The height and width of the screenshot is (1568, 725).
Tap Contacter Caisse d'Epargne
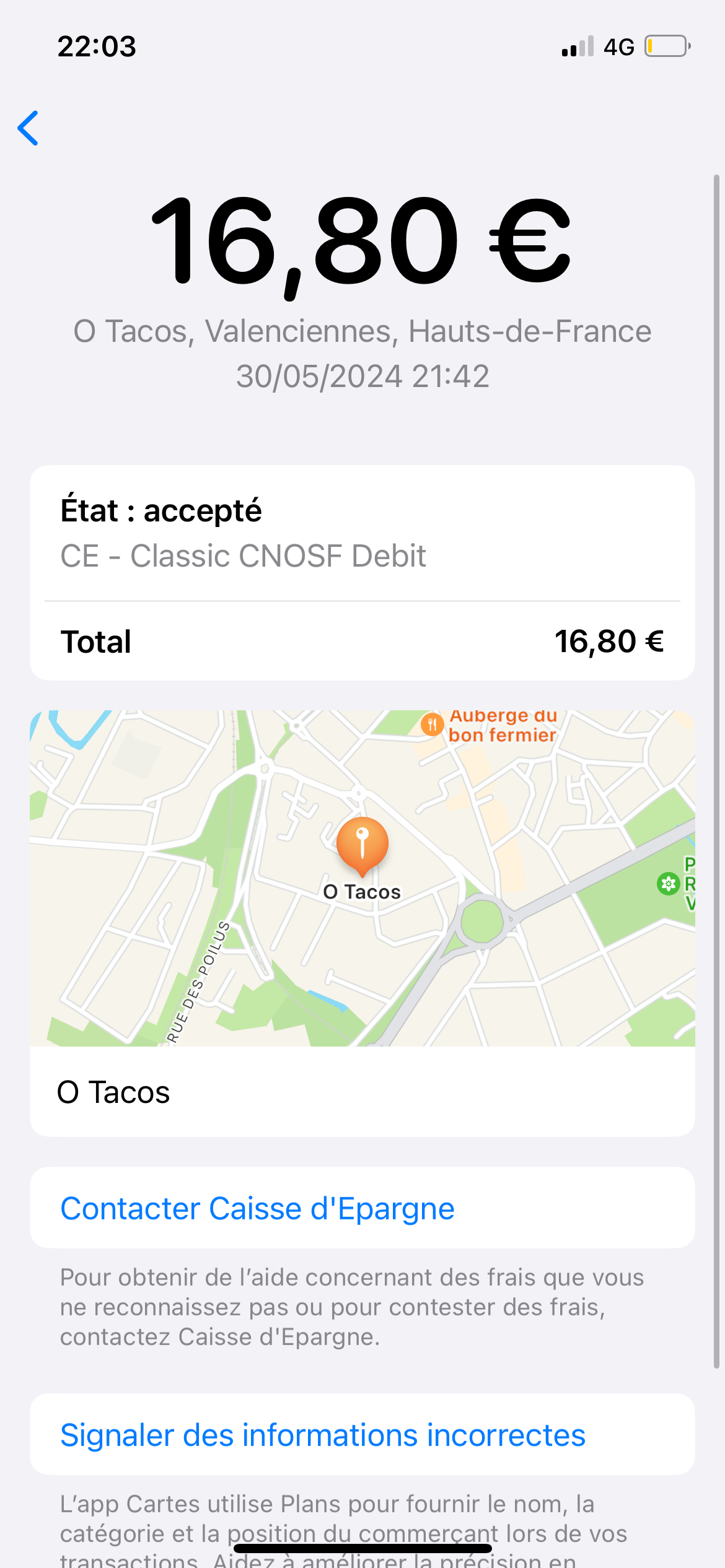(257, 1208)
